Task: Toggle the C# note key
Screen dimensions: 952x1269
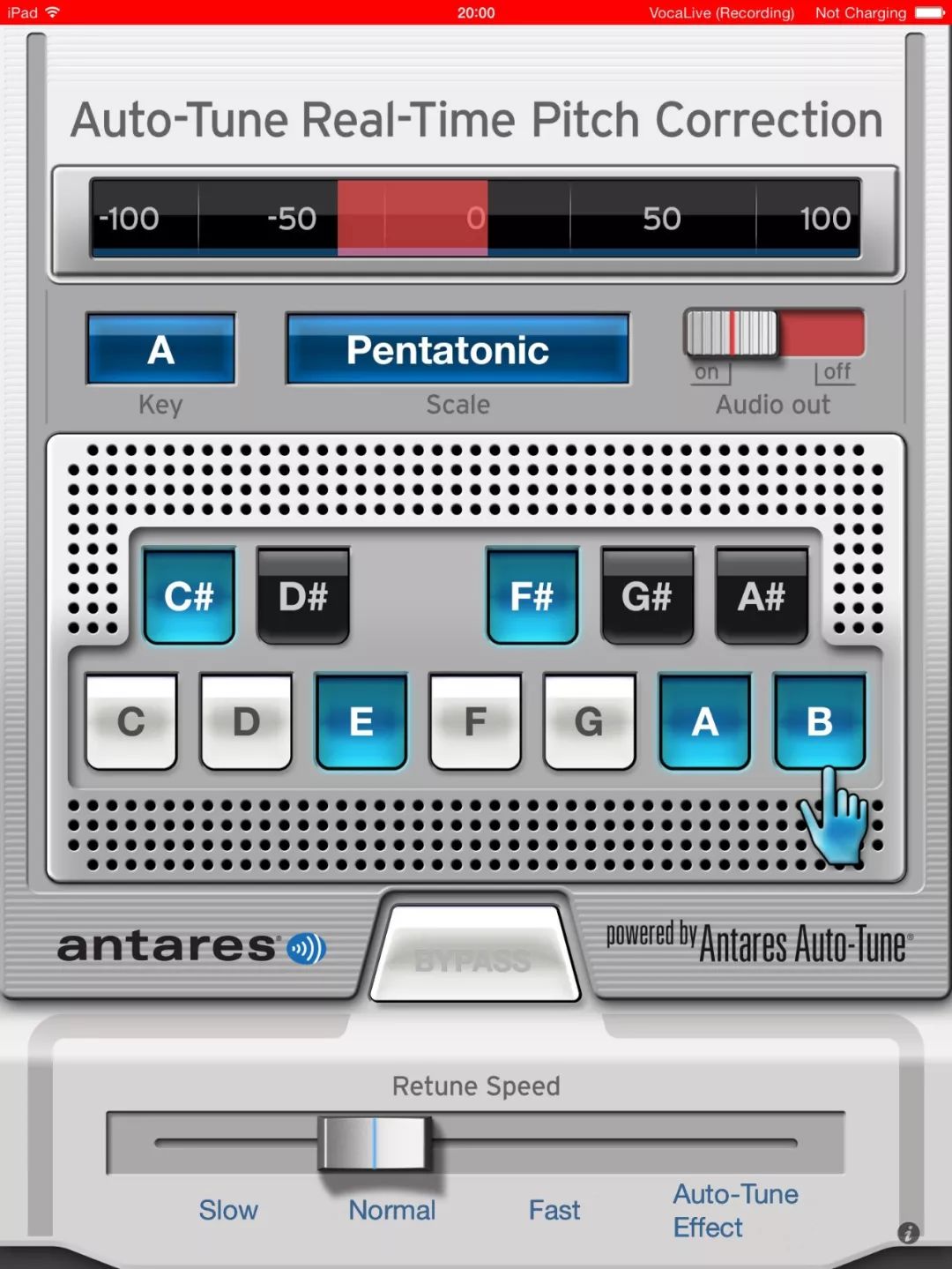Action: tap(189, 596)
